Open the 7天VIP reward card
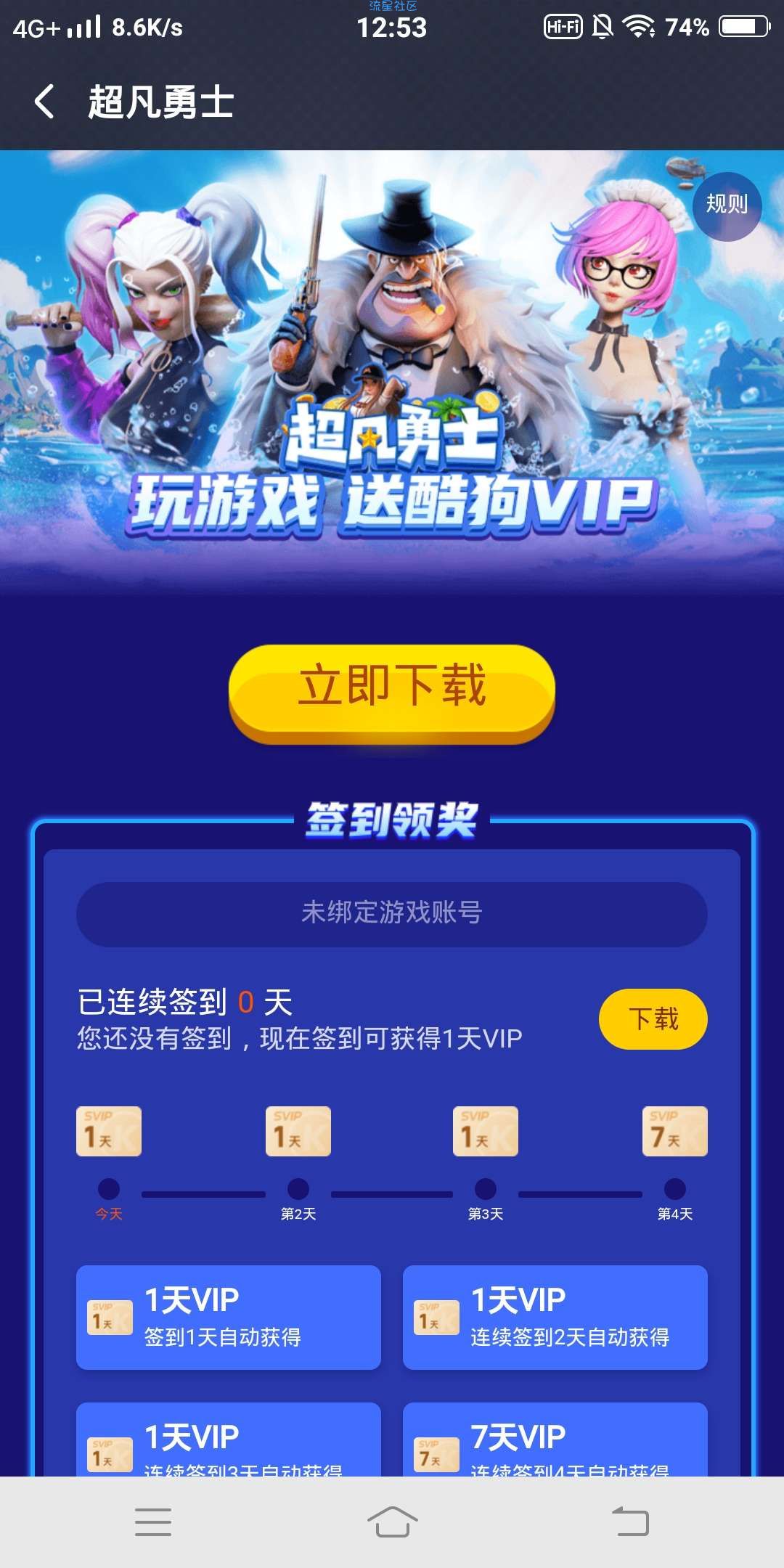Image resolution: width=784 pixels, height=1568 pixels. click(x=555, y=1441)
